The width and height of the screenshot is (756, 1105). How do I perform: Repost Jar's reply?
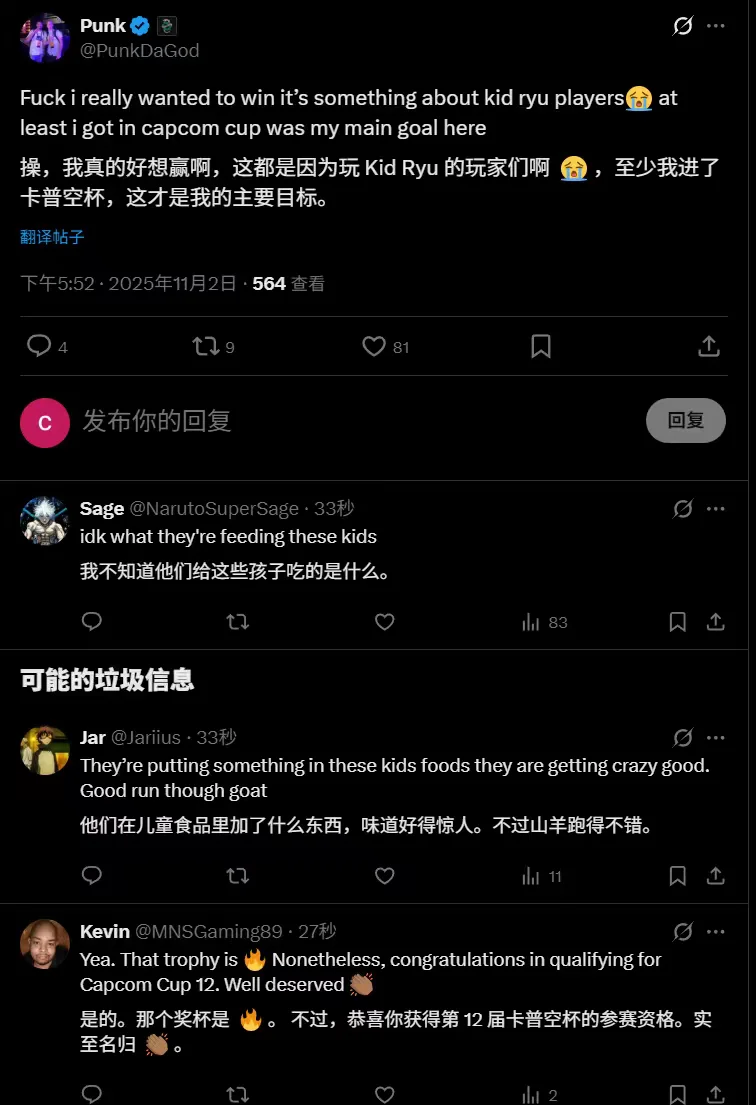238,876
